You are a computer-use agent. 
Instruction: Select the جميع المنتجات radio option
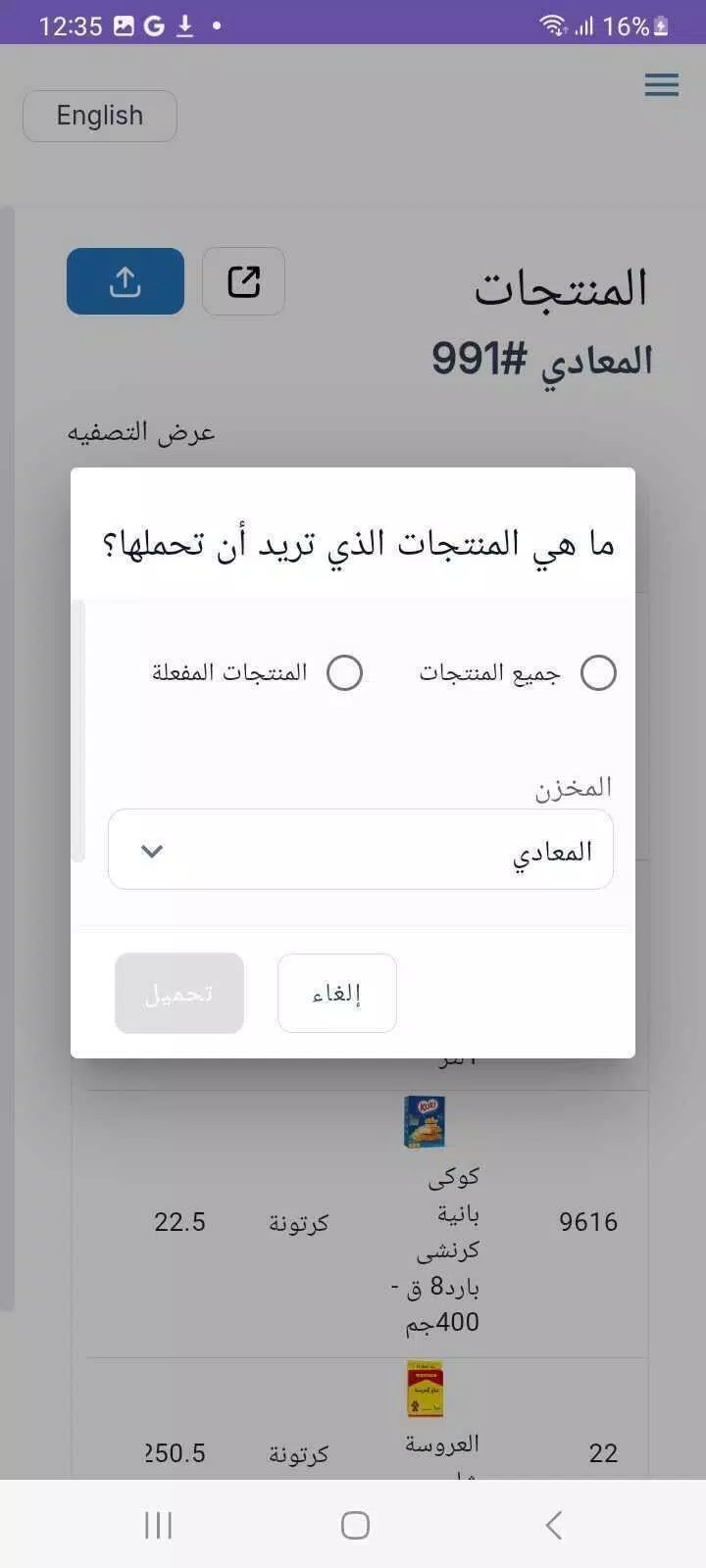[598, 673]
